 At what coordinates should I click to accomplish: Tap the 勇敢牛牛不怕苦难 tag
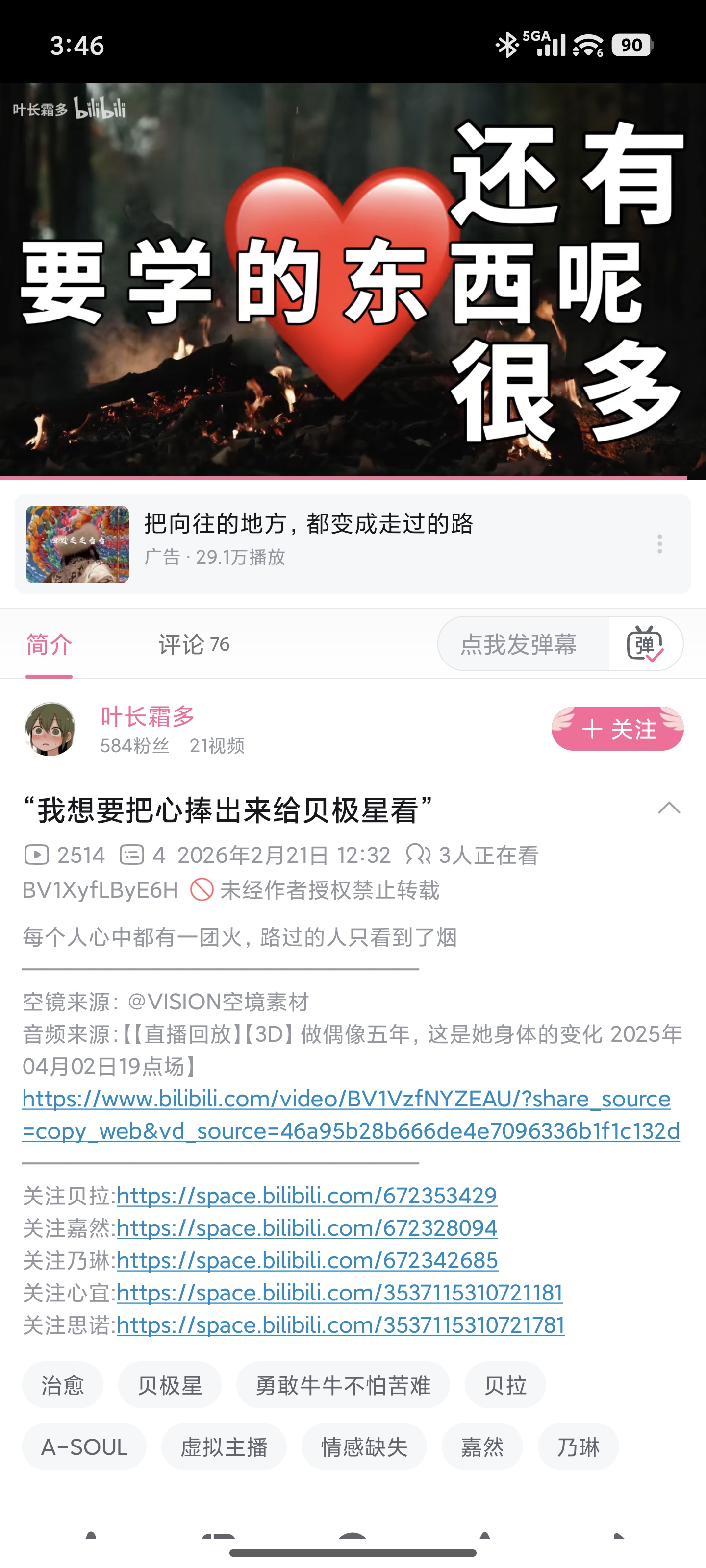[x=342, y=1385]
